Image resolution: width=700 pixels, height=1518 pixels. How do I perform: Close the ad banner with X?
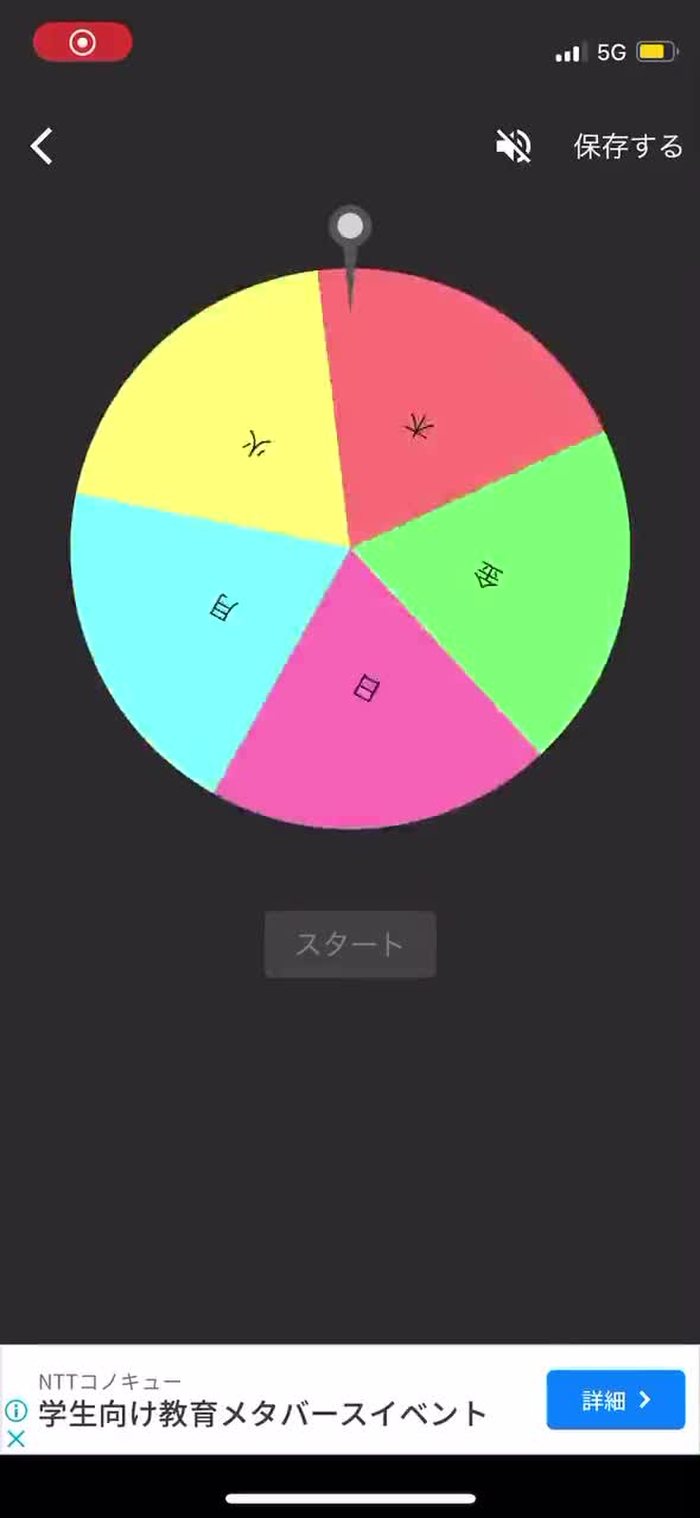pos(16,1439)
